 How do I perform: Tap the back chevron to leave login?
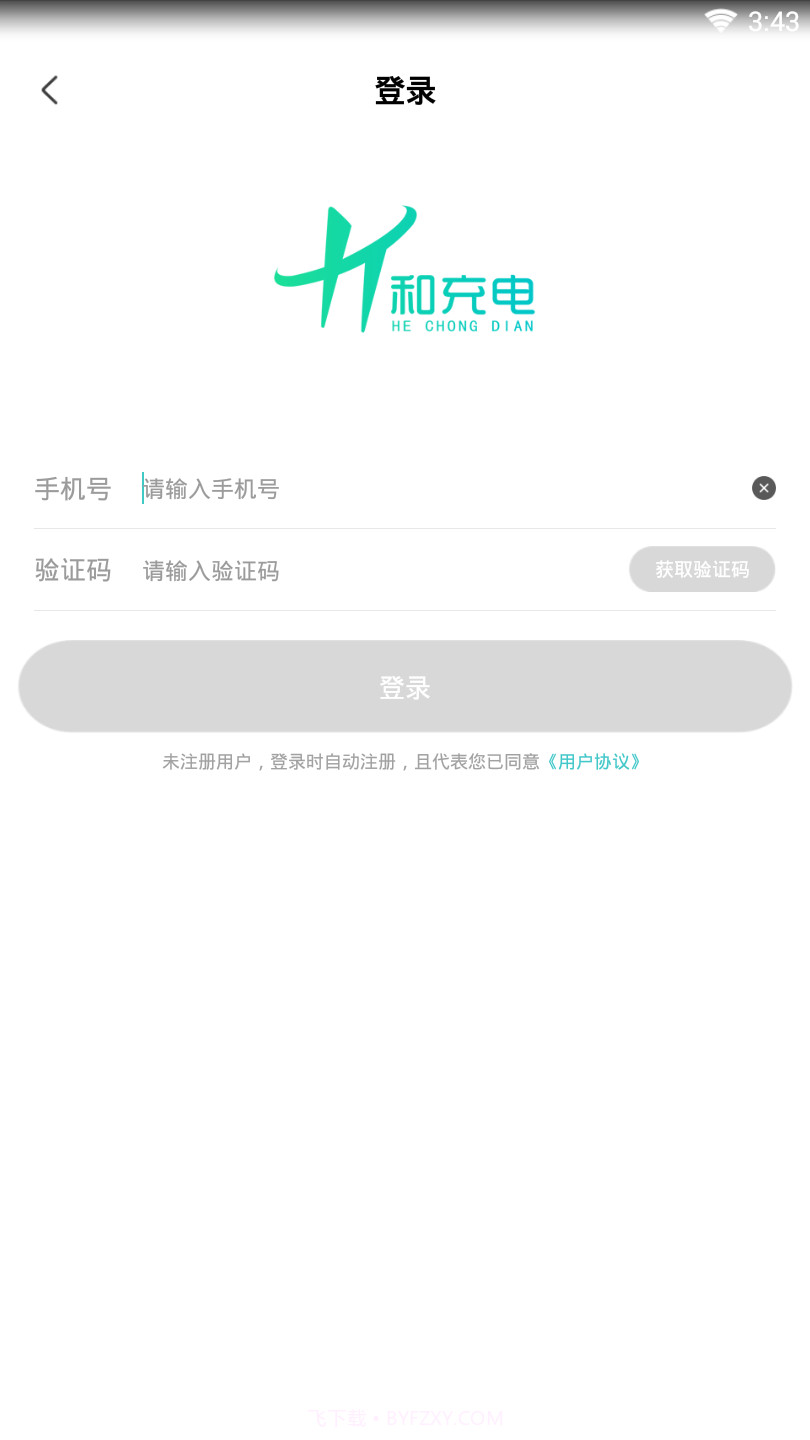50,90
